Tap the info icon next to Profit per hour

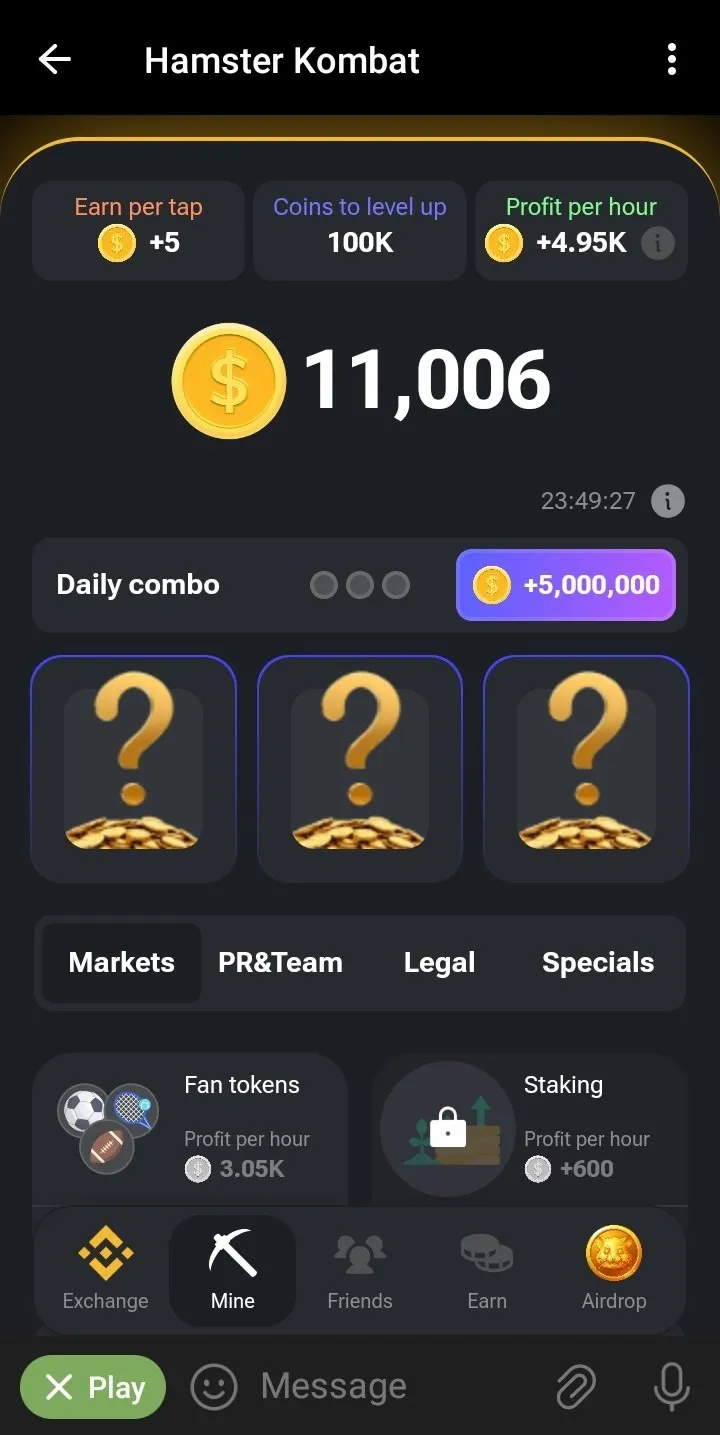(657, 242)
